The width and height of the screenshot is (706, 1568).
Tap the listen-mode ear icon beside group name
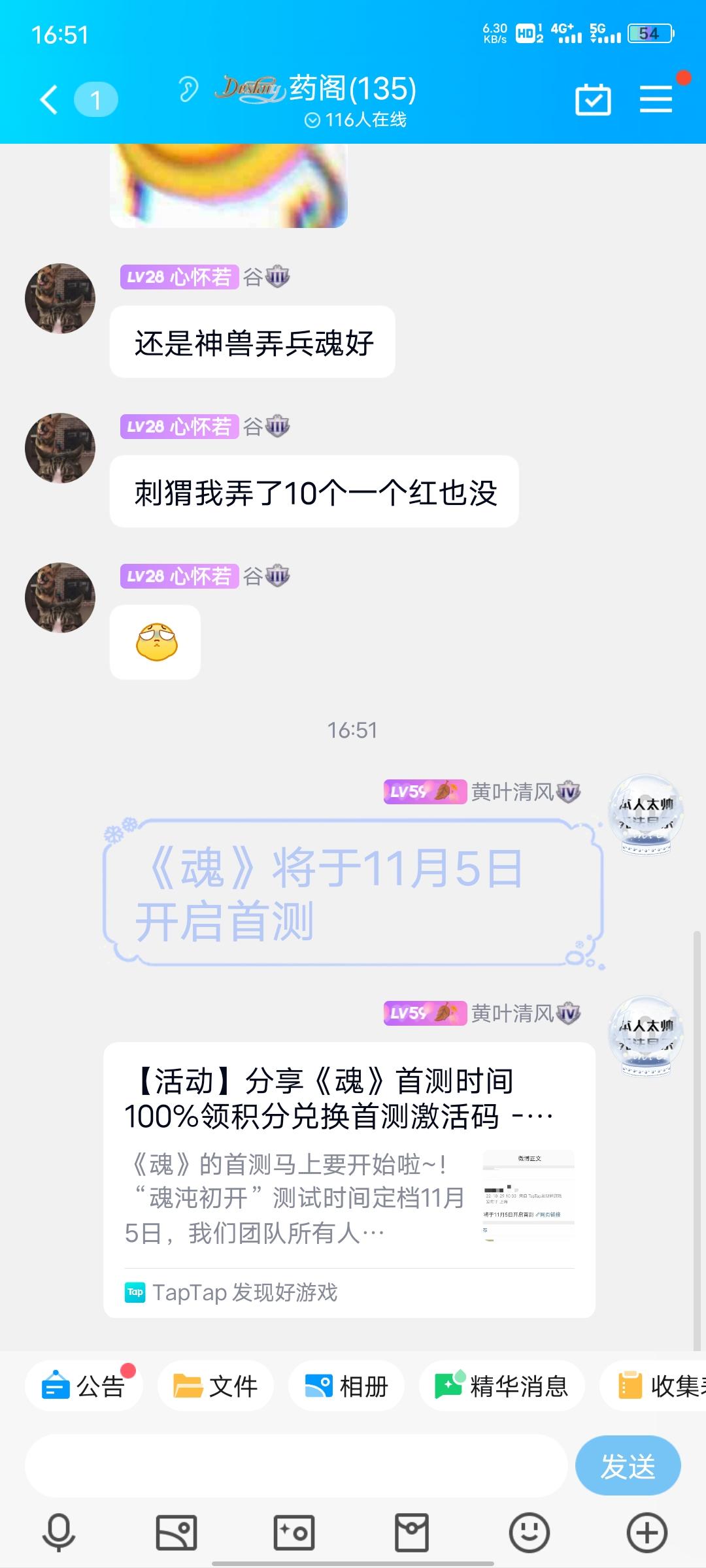click(x=186, y=90)
